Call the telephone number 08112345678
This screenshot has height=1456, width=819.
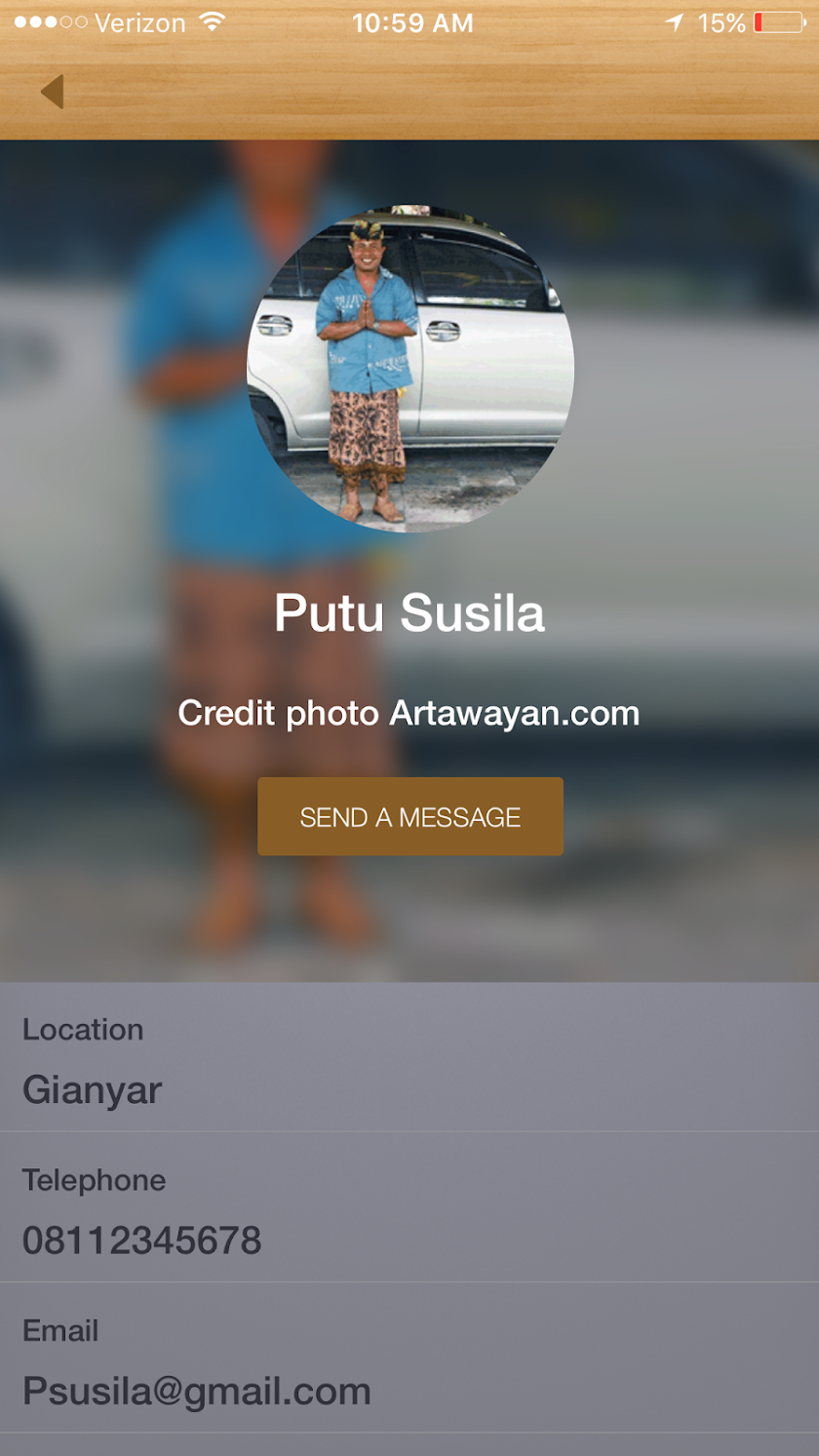pos(142,1240)
